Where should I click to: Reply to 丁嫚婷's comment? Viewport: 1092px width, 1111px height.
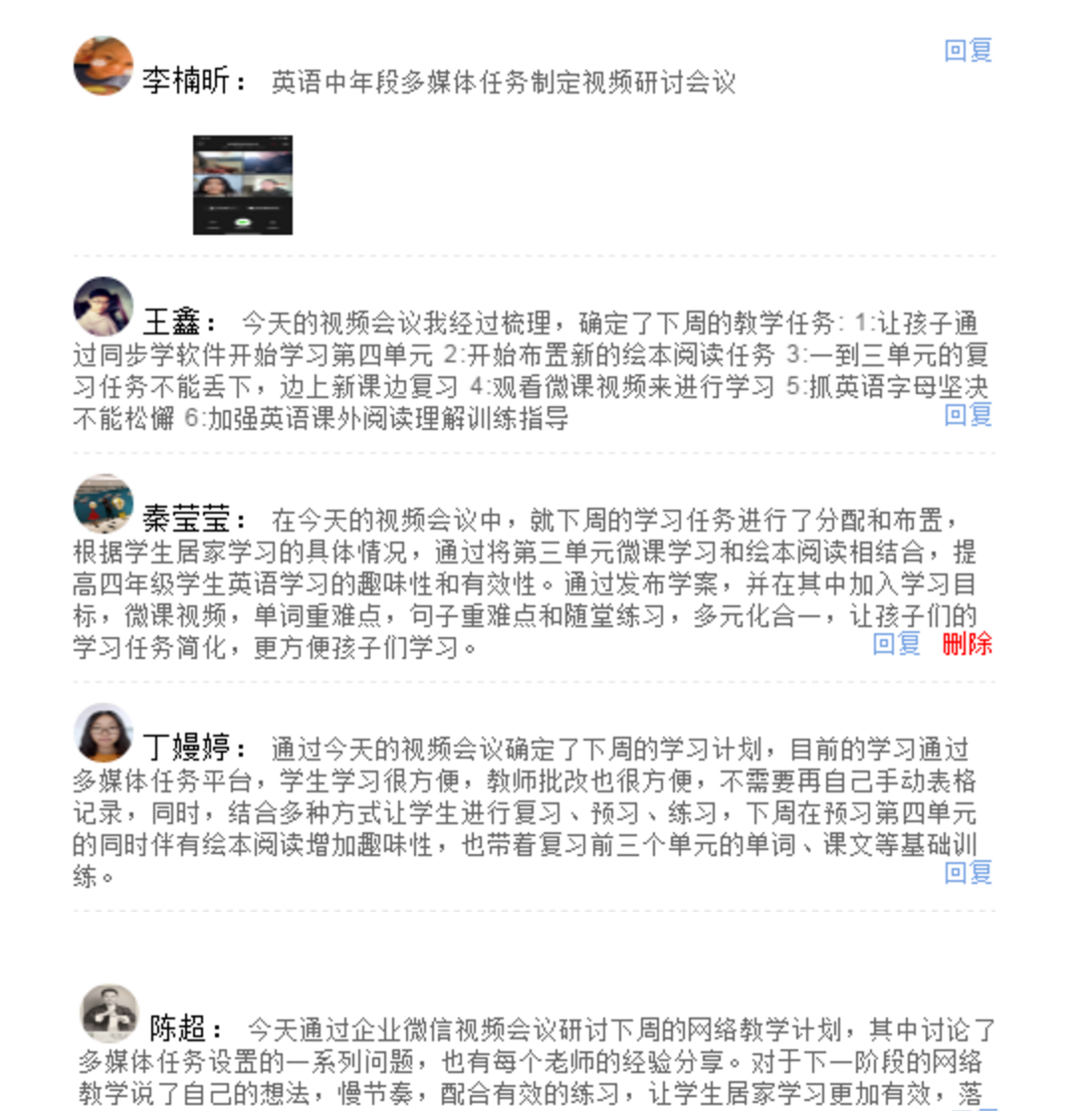tap(968, 872)
